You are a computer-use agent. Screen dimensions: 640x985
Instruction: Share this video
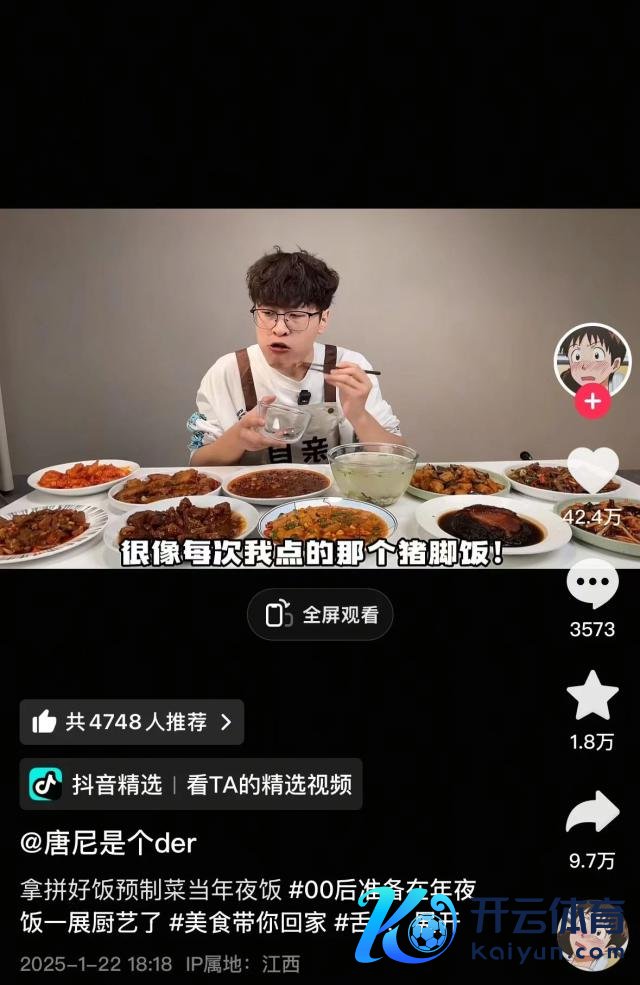click(x=592, y=811)
